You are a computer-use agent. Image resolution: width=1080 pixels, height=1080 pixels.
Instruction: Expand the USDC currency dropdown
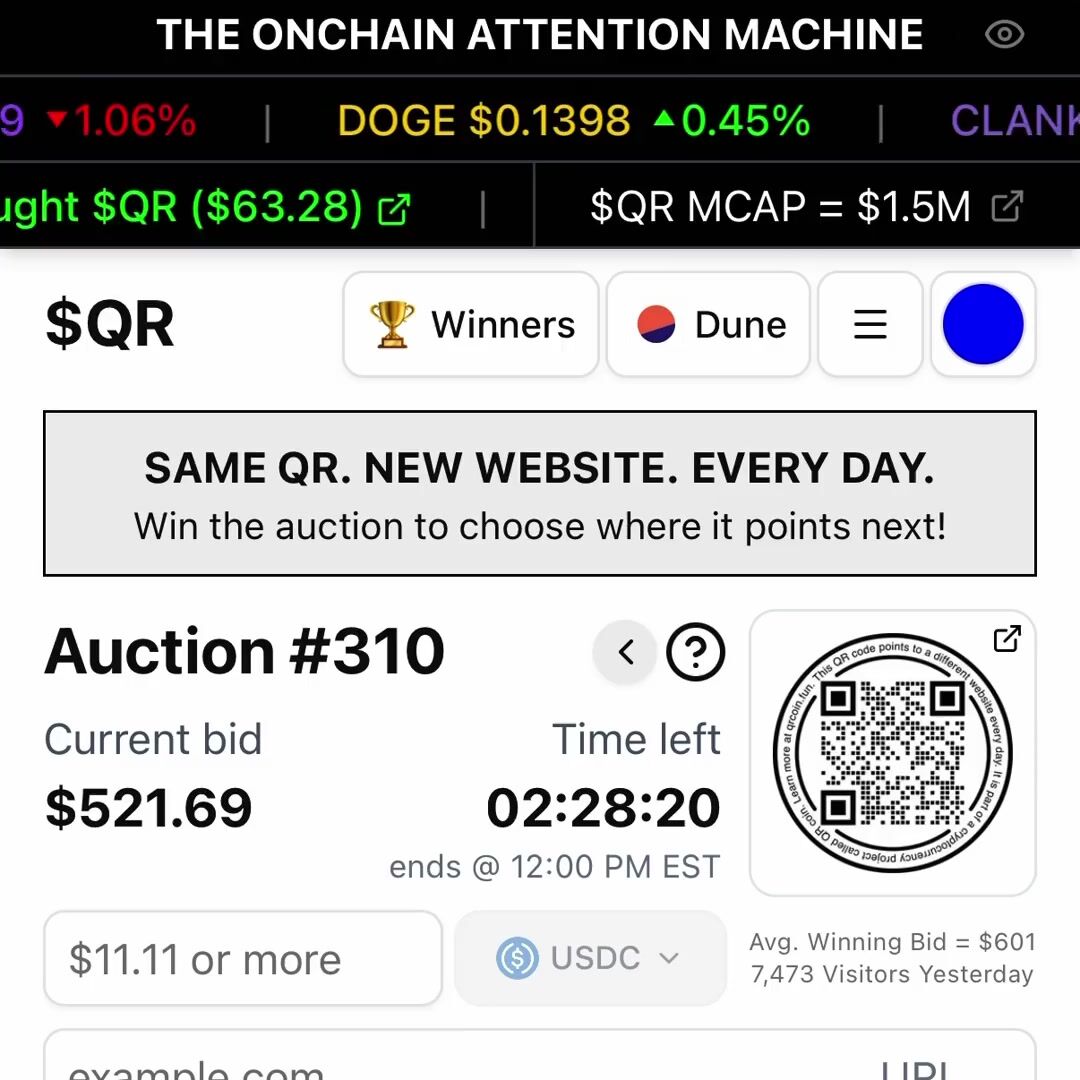(590, 958)
